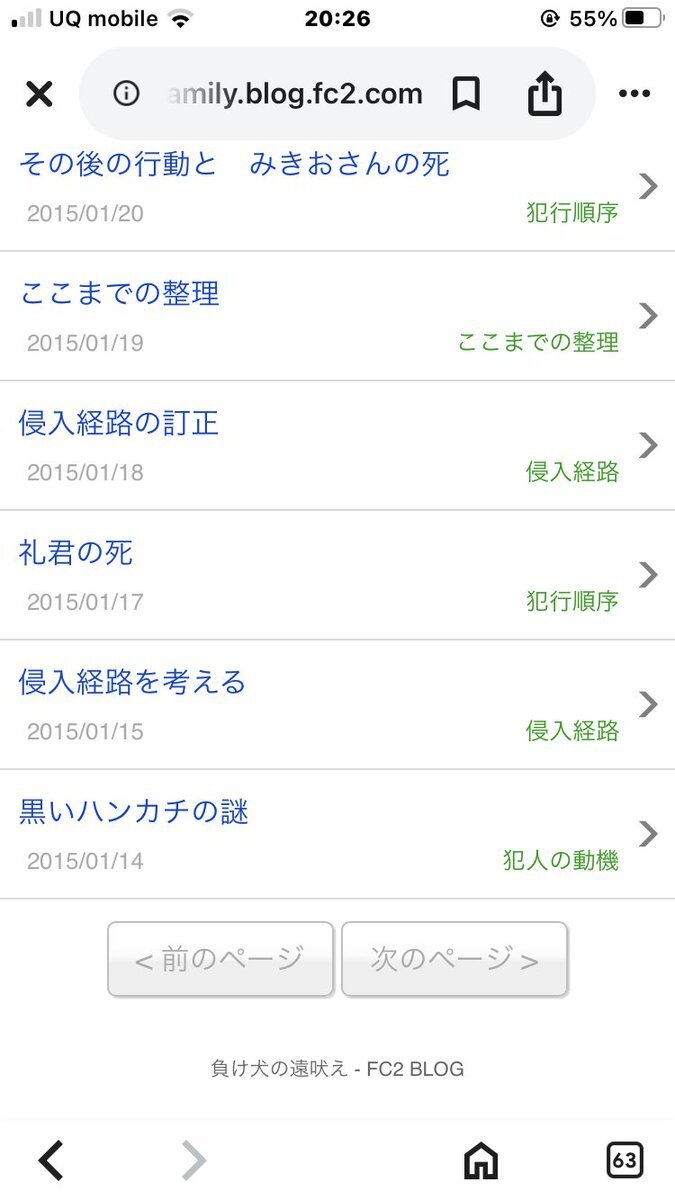
Task: View site info icon in address bar
Action: [x=126, y=95]
